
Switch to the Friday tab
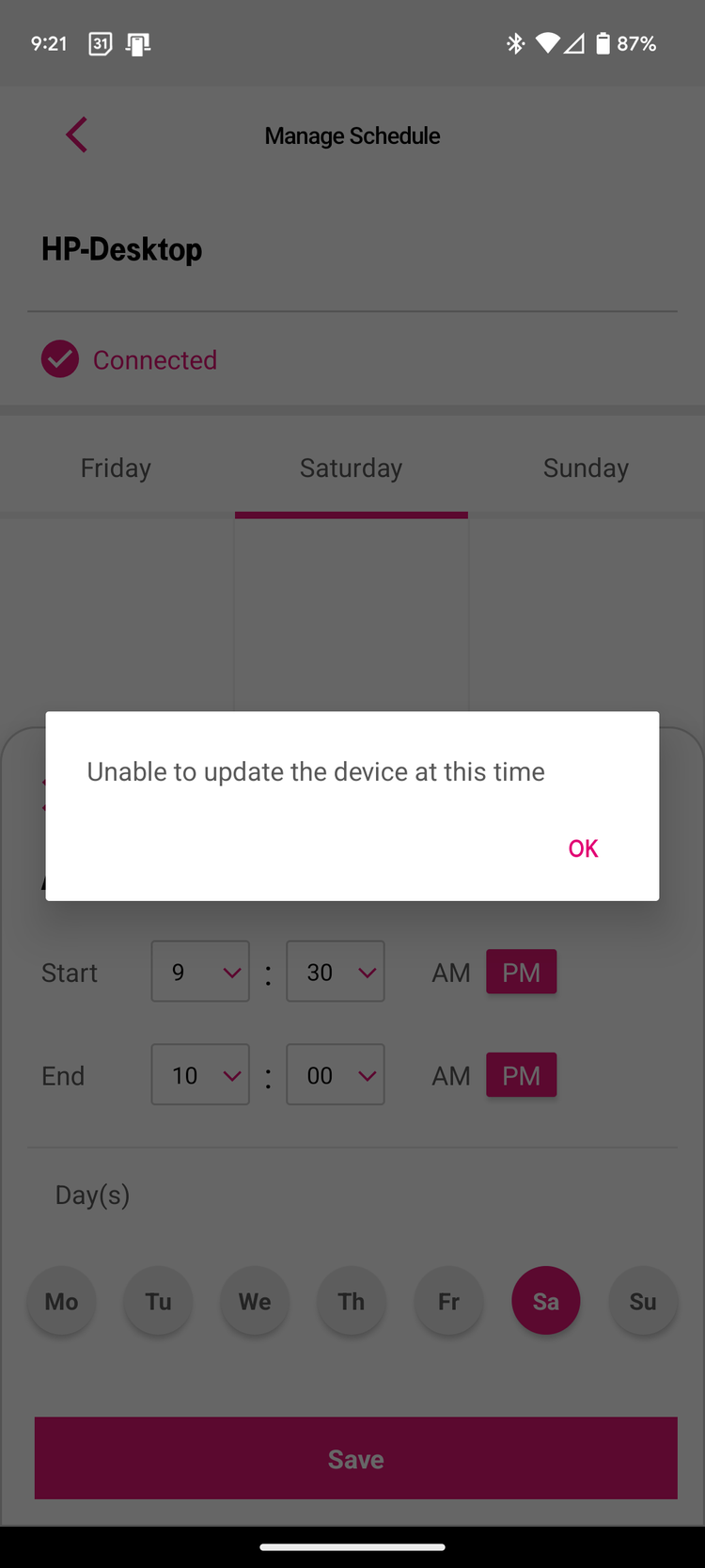116,467
